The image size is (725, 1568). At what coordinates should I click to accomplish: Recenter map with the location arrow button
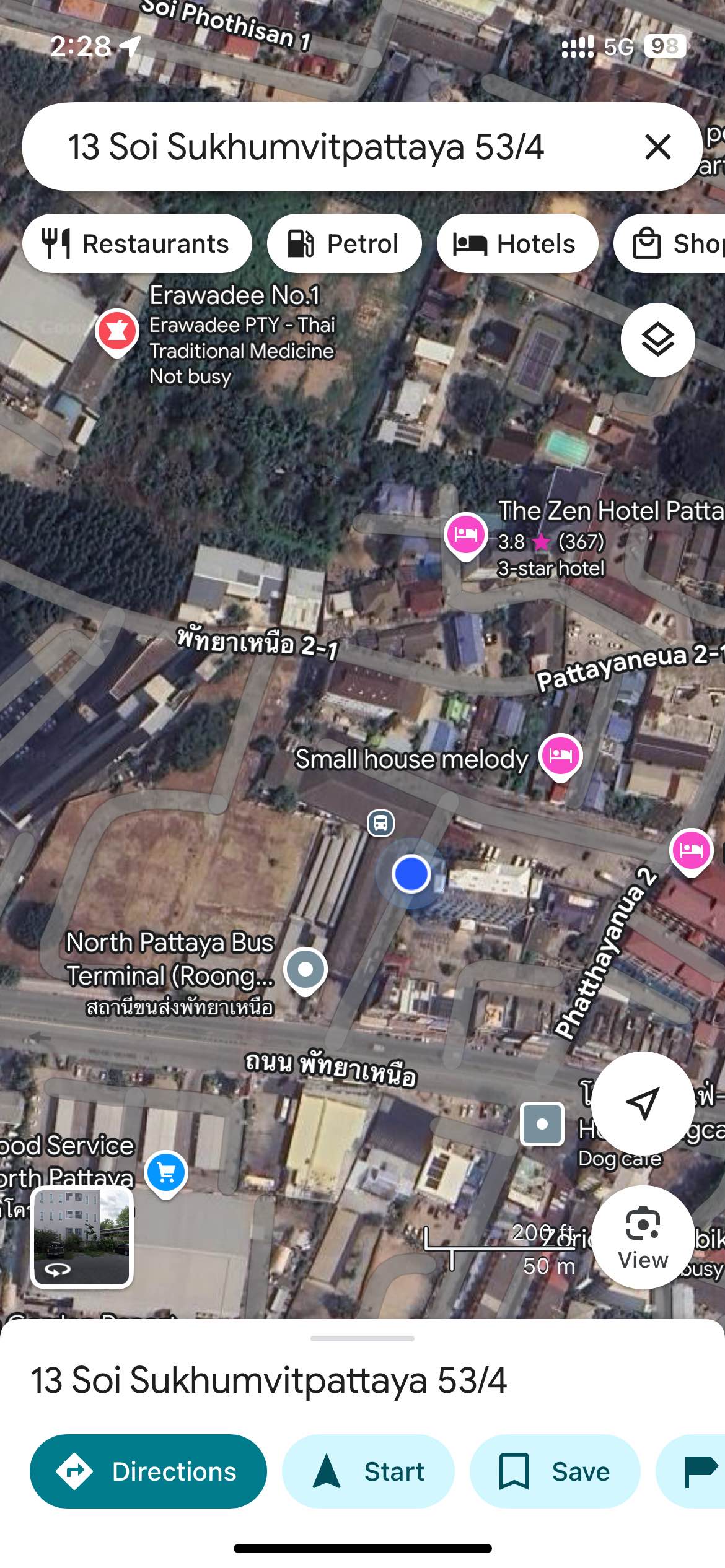click(x=643, y=1103)
